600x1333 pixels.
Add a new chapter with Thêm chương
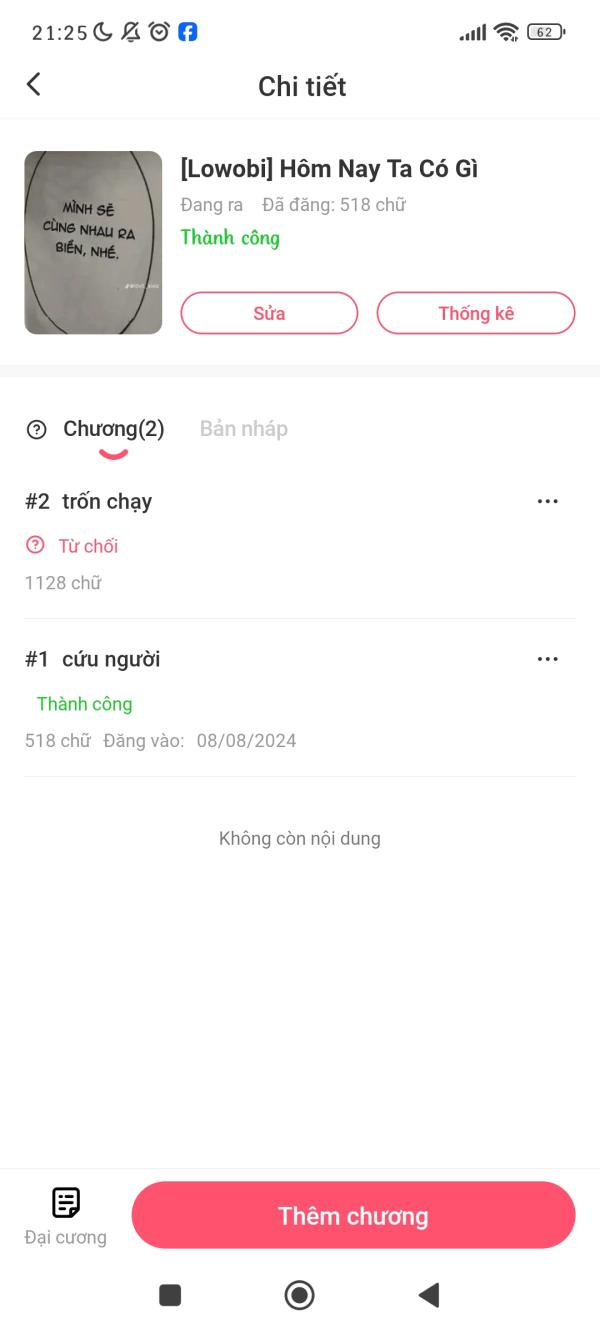coord(353,1215)
